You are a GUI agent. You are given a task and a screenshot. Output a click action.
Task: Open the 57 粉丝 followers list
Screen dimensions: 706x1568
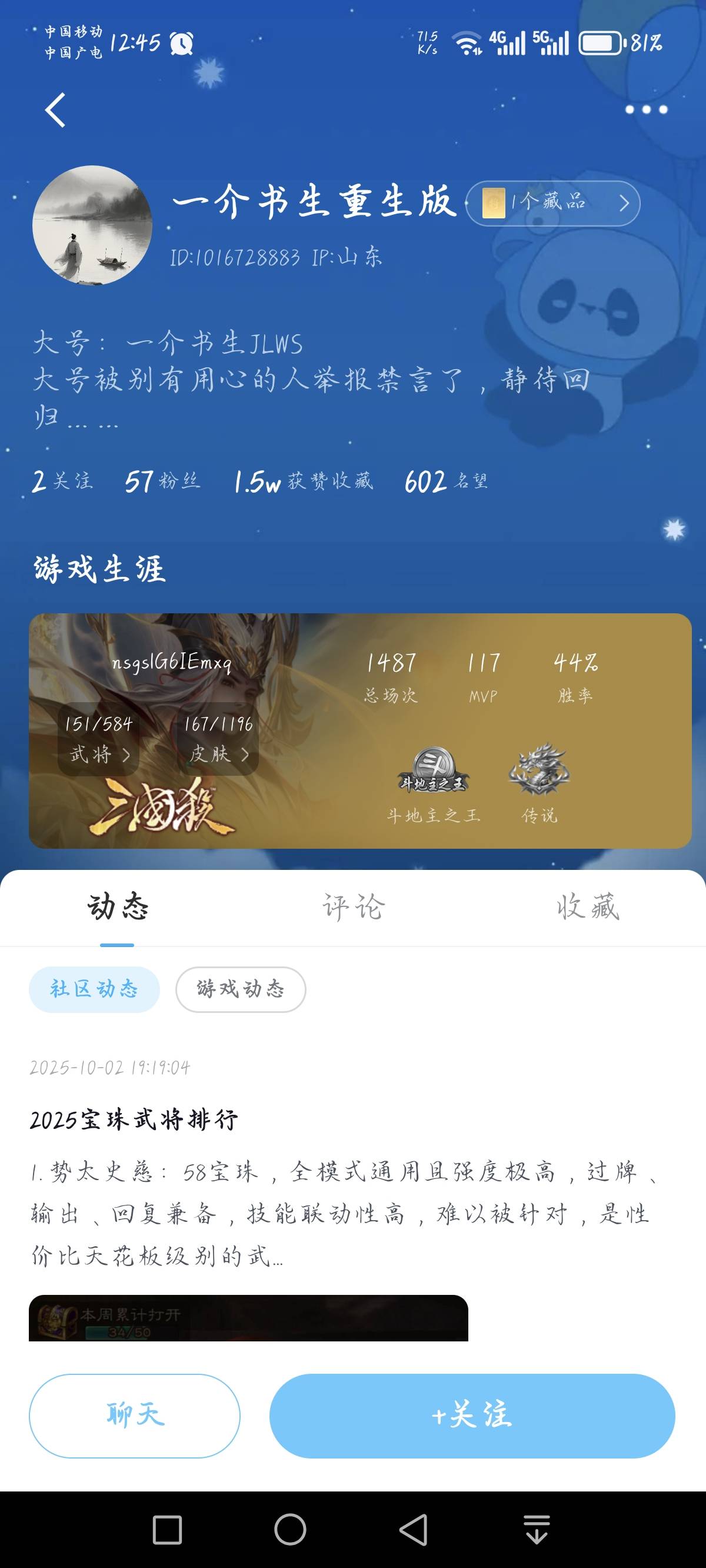[162, 481]
